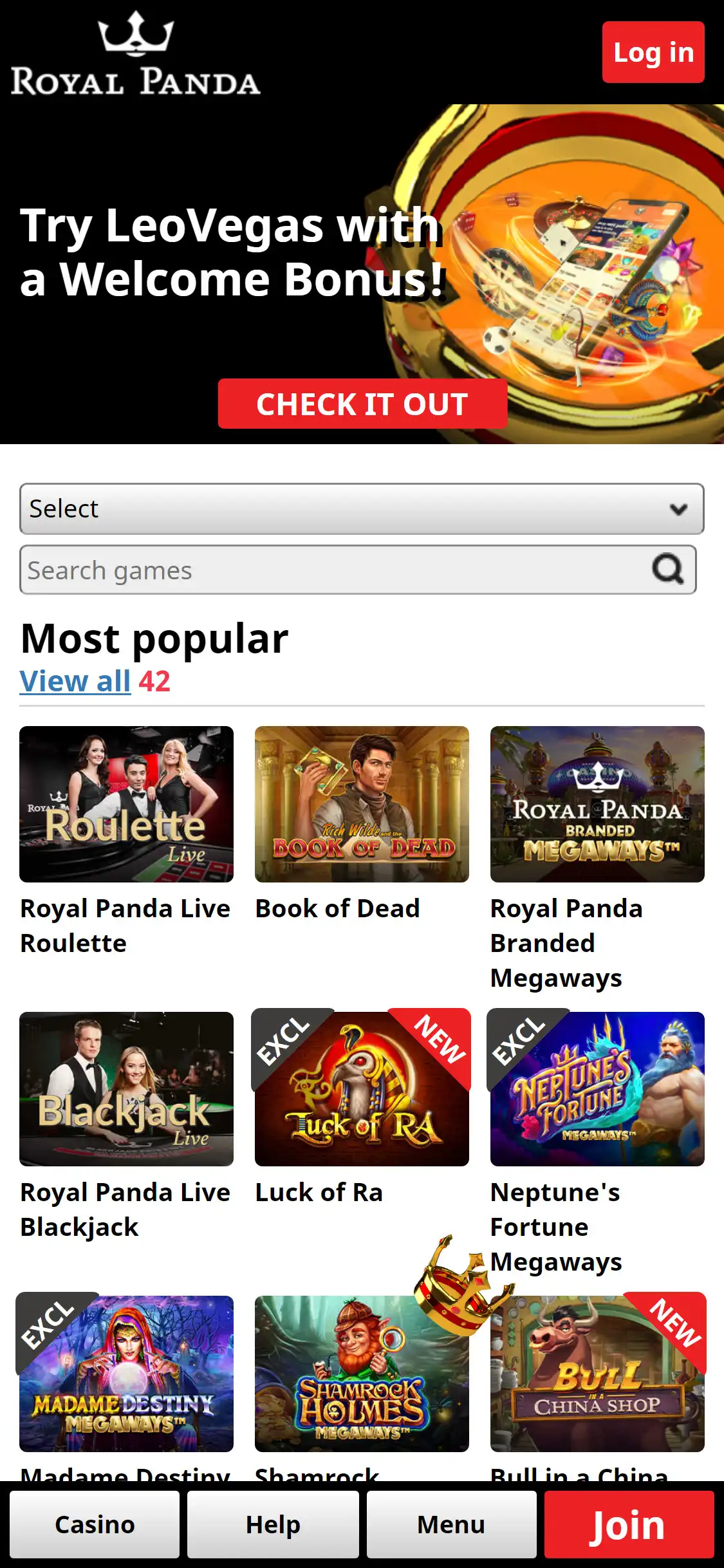Viewport: 724px width, 1568px height.
Task: Open the Help section
Action: coord(273,1524)
